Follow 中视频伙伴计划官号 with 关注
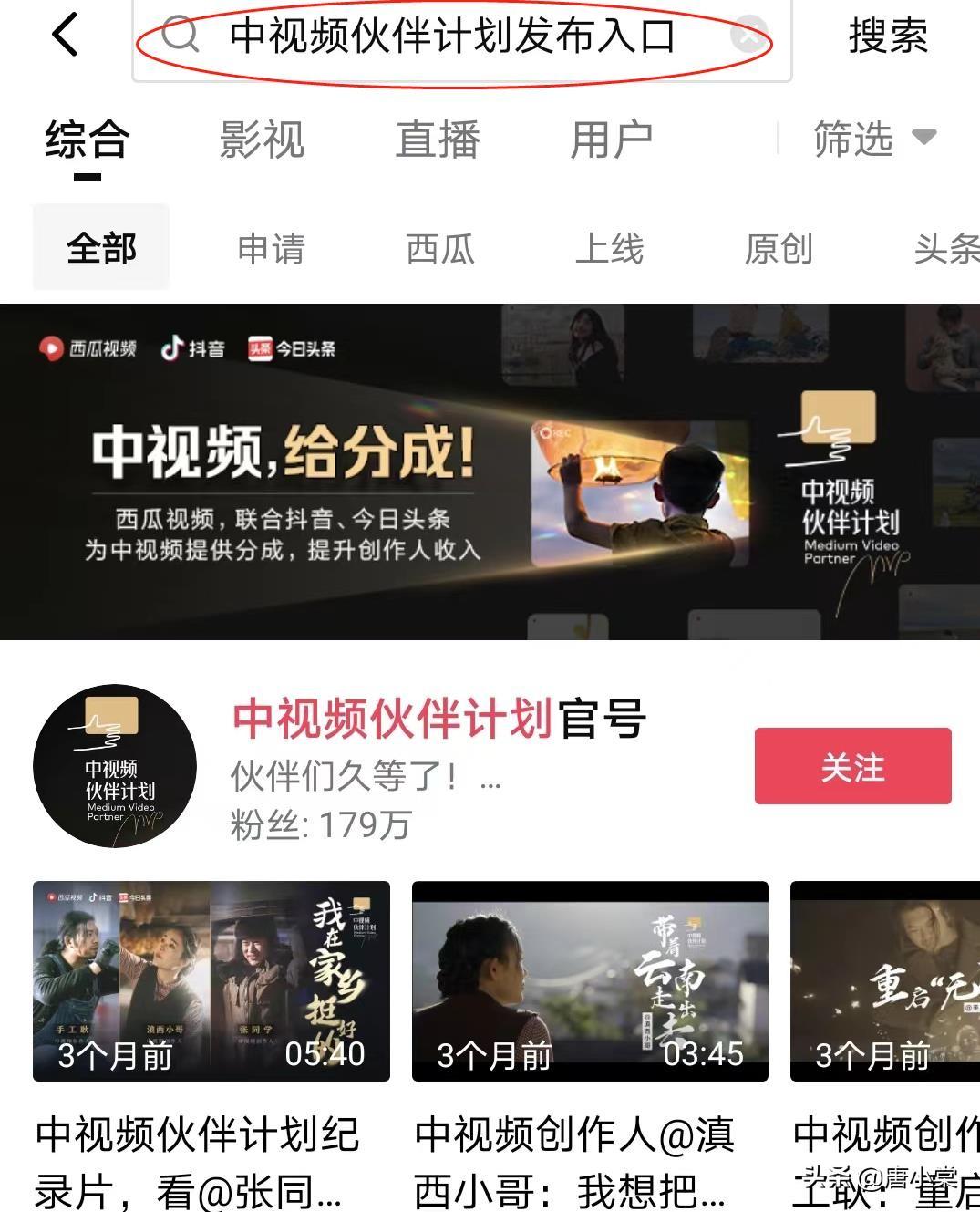The image size is (980, 1212). pyautogui.click(x=852, y=766)
